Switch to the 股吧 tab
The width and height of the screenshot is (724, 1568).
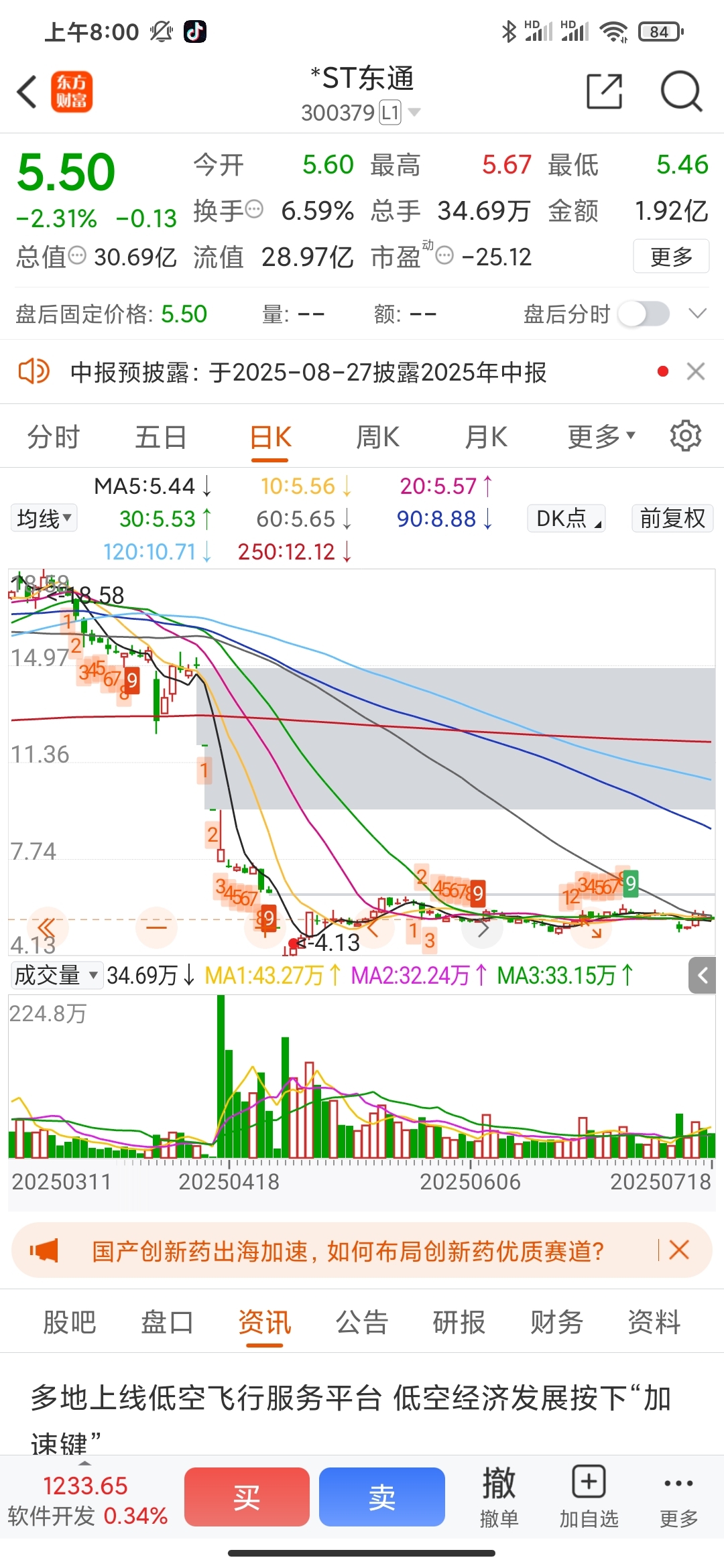click(70, 1322)
